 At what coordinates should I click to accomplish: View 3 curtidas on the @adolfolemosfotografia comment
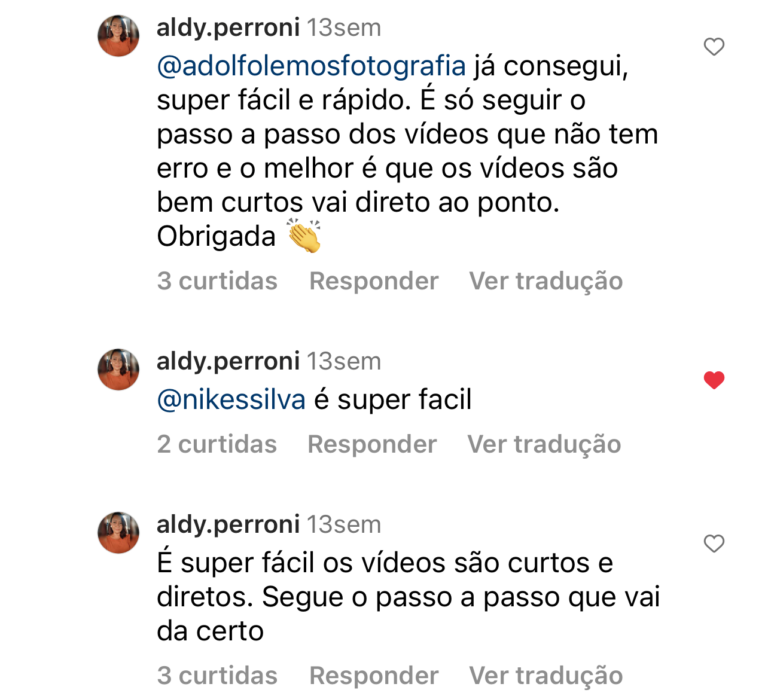[x=216, y=281]
